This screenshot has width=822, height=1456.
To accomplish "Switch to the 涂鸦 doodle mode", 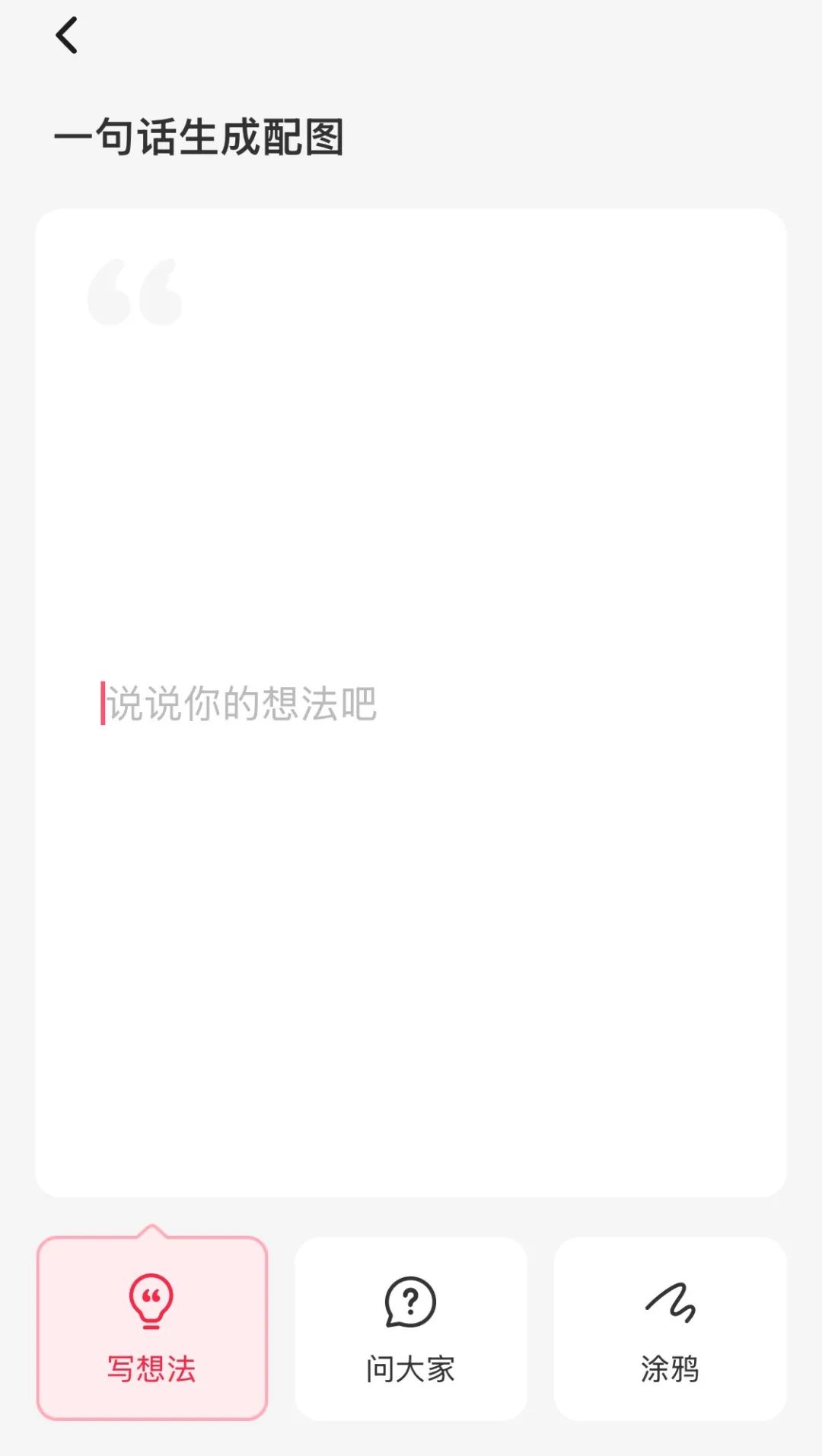I will [670, 1328].
